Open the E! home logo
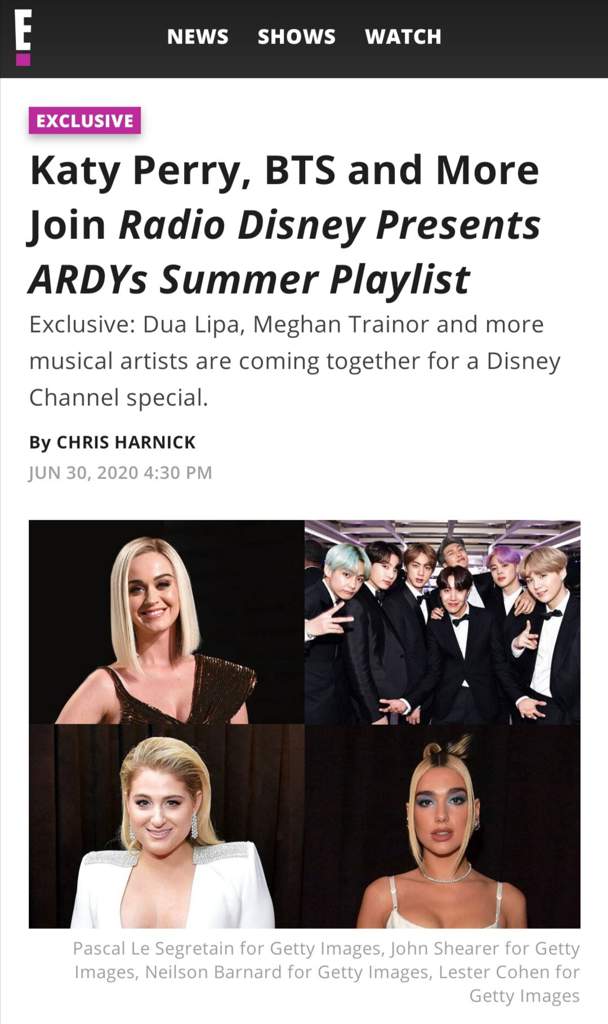608x1024 pixels. point(23,38)
